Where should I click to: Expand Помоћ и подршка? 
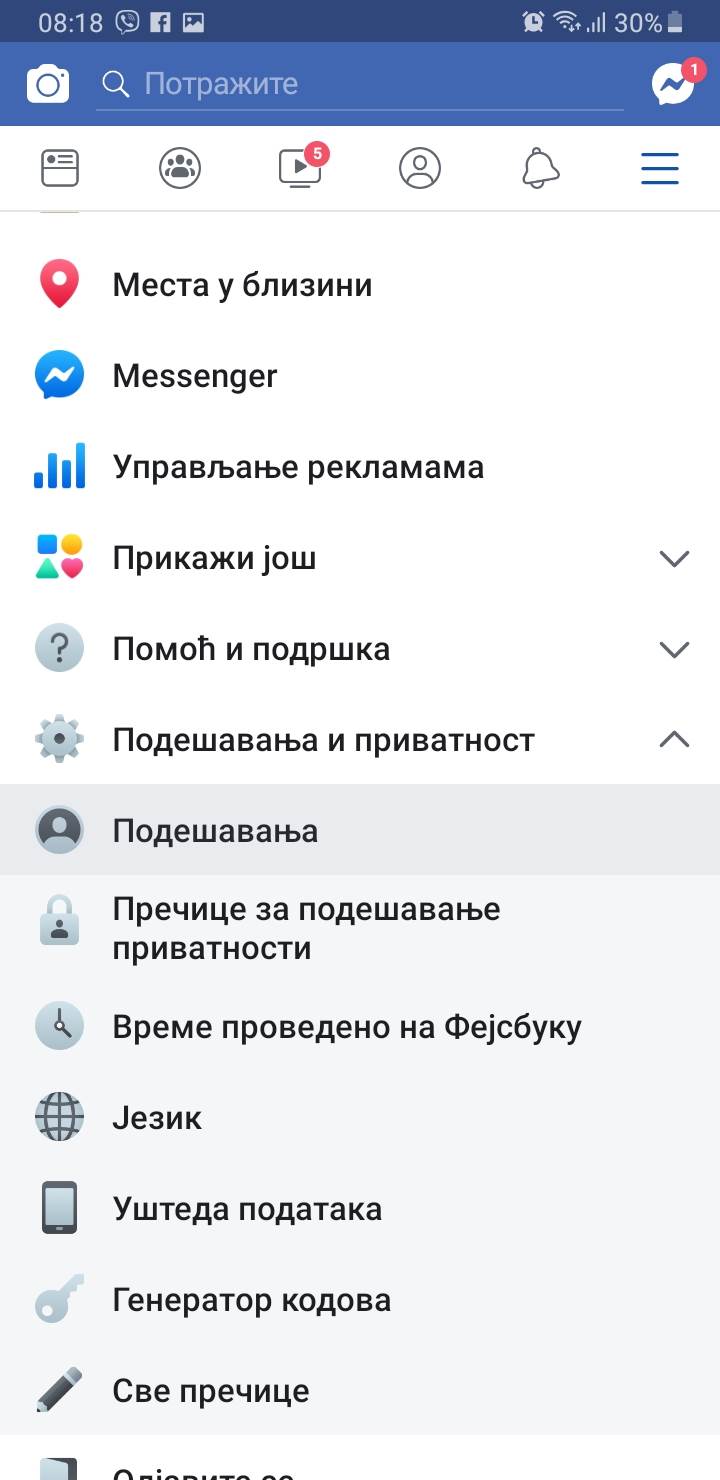(x=360, y=649)
